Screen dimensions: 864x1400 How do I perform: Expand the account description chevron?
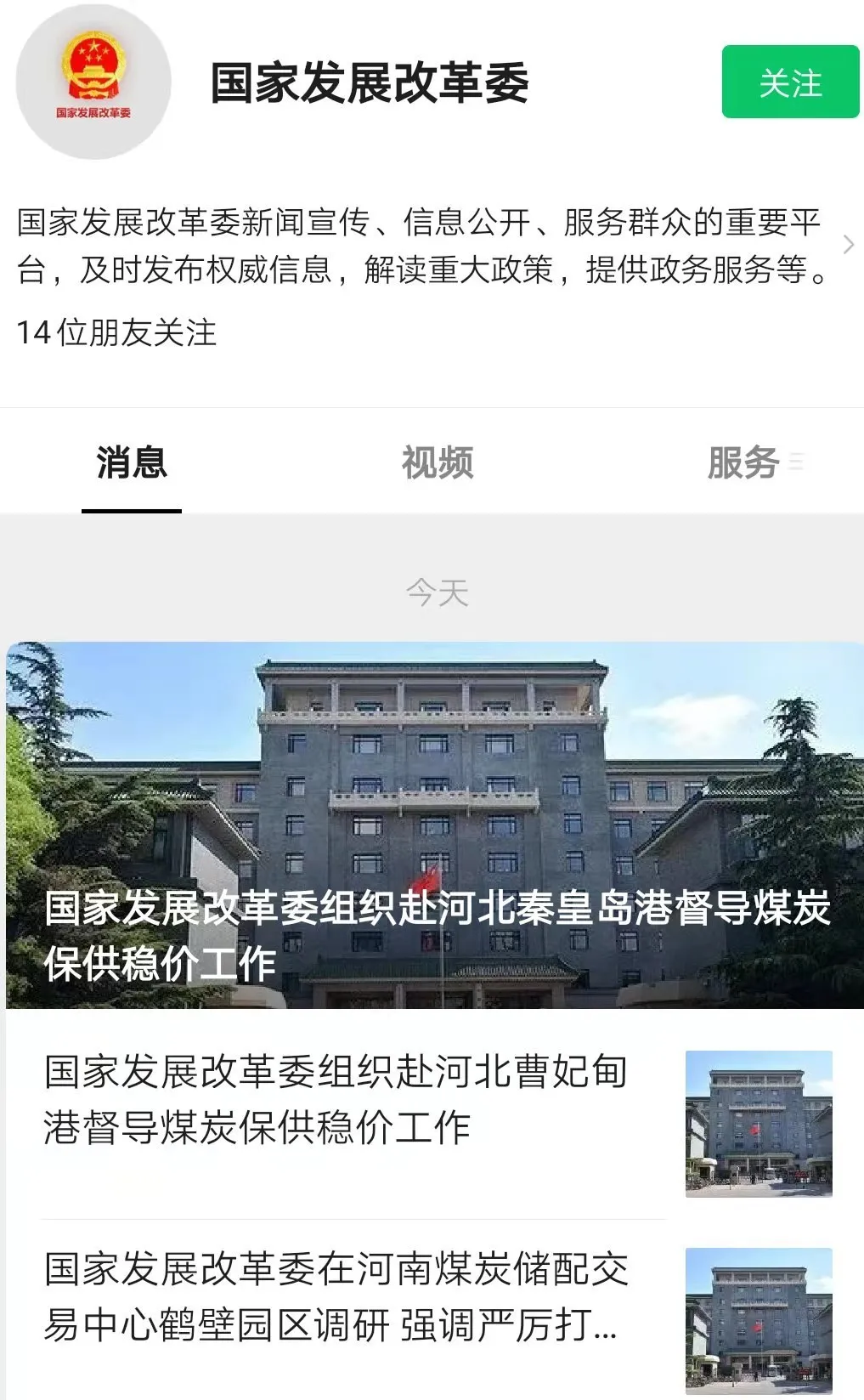click(848, 245)
